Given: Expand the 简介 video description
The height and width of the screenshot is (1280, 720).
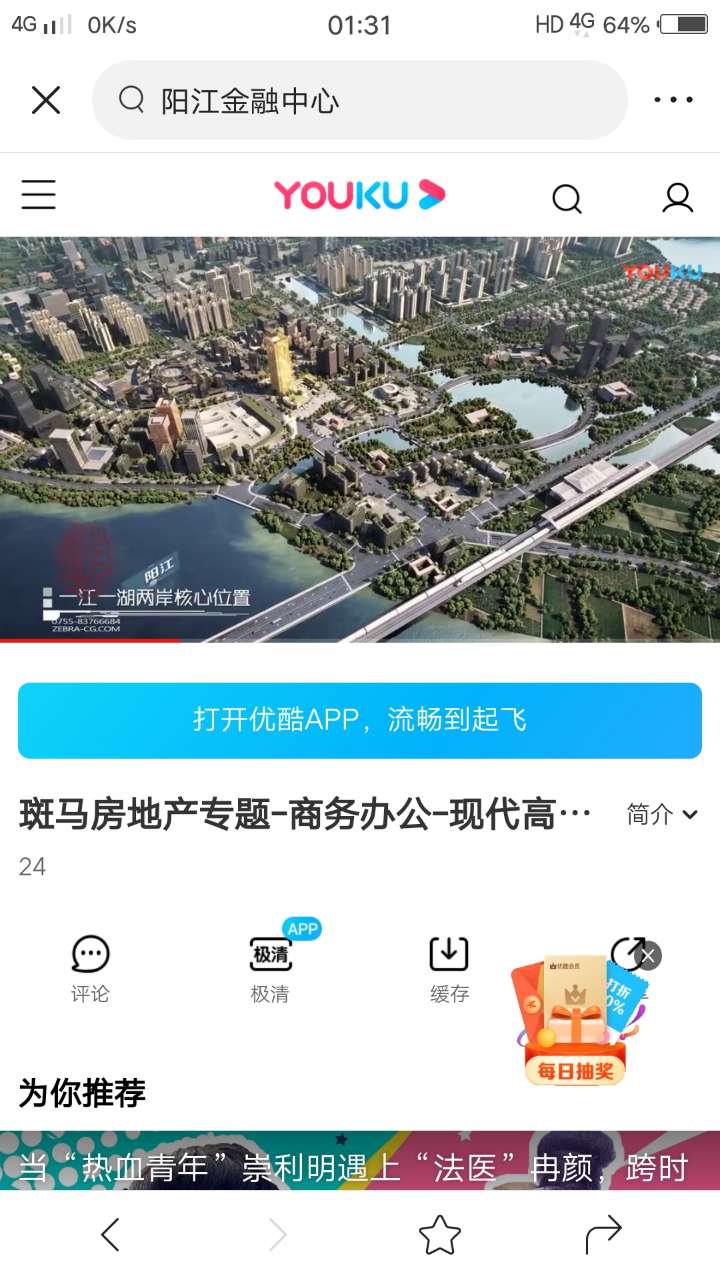Looking at the screenshot, I should point(661,815).
